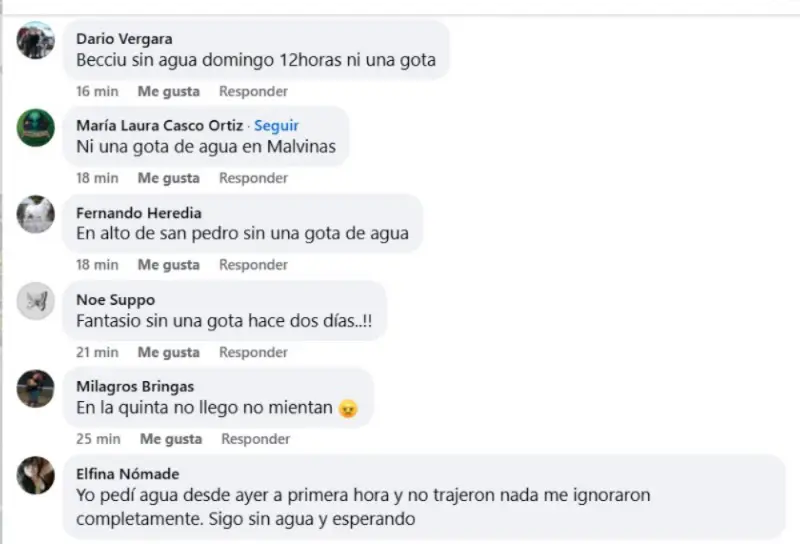Reply to María Laura Casco Ortiz's comment
The width and height of the screenshot is (800, 544).
253,178
